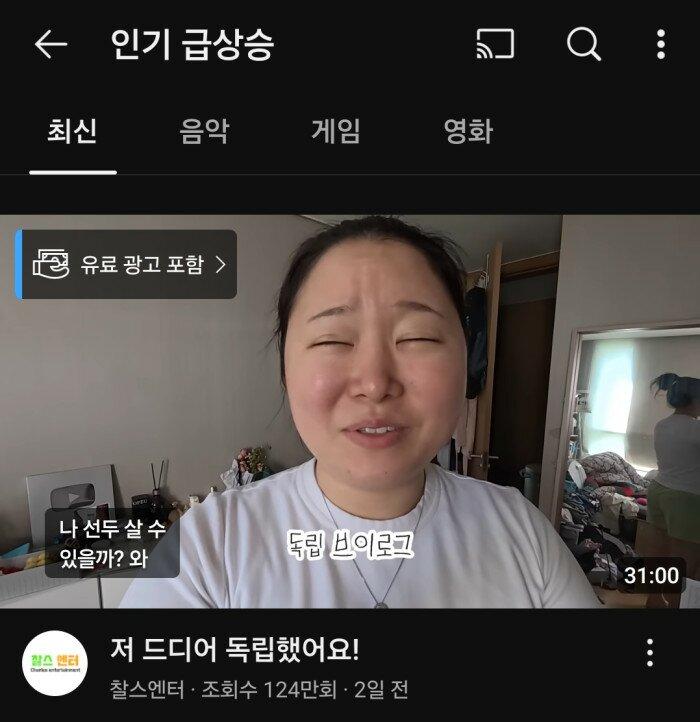Viewport: 700px width, 722px height.
Task: Switch to the 게임 tab
Action: click(x=336, y=132)
